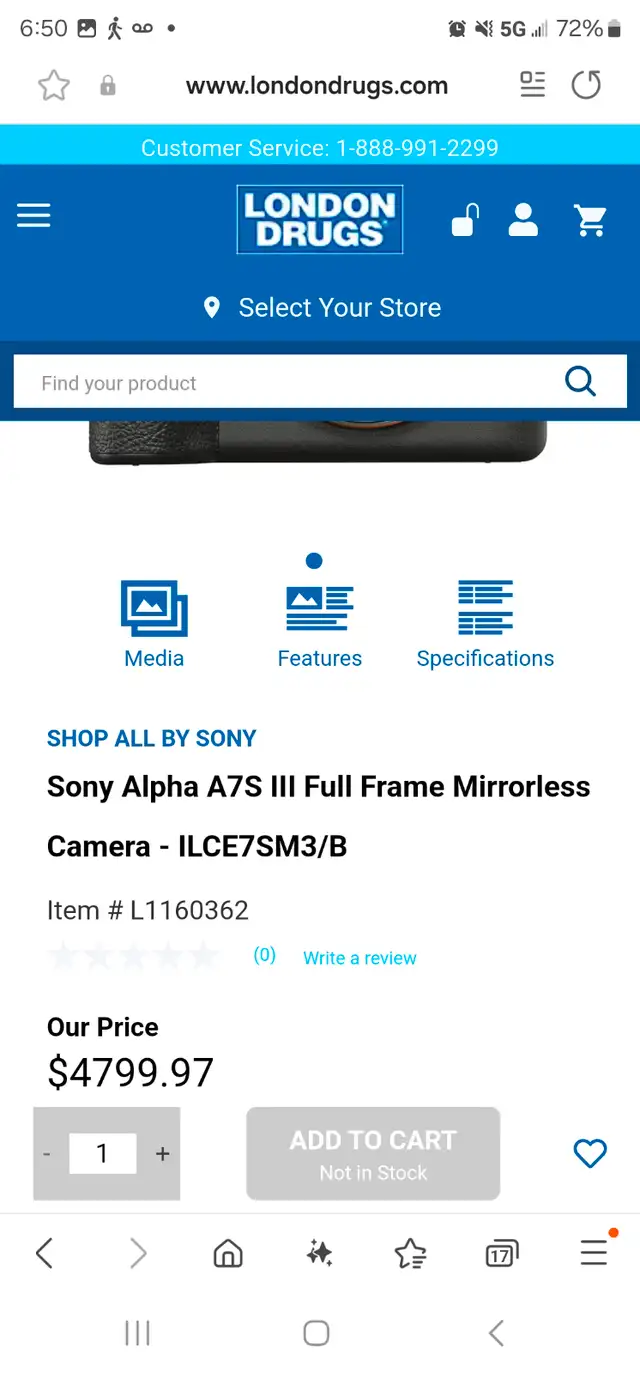This screenshot has width=640, height=1373.
Task: Add camera to wishlist heart
Action: 590,1153
